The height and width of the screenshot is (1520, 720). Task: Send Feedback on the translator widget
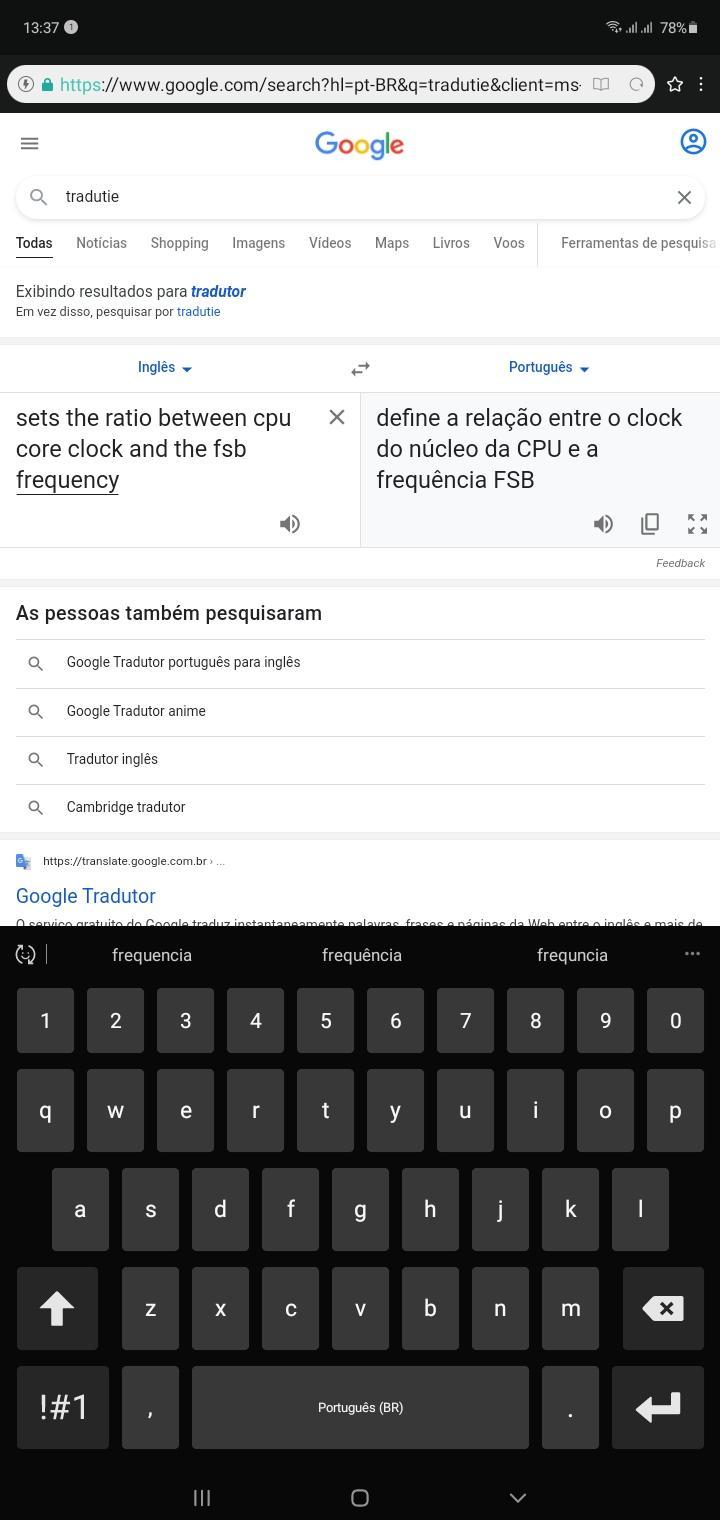pos(680,563)
